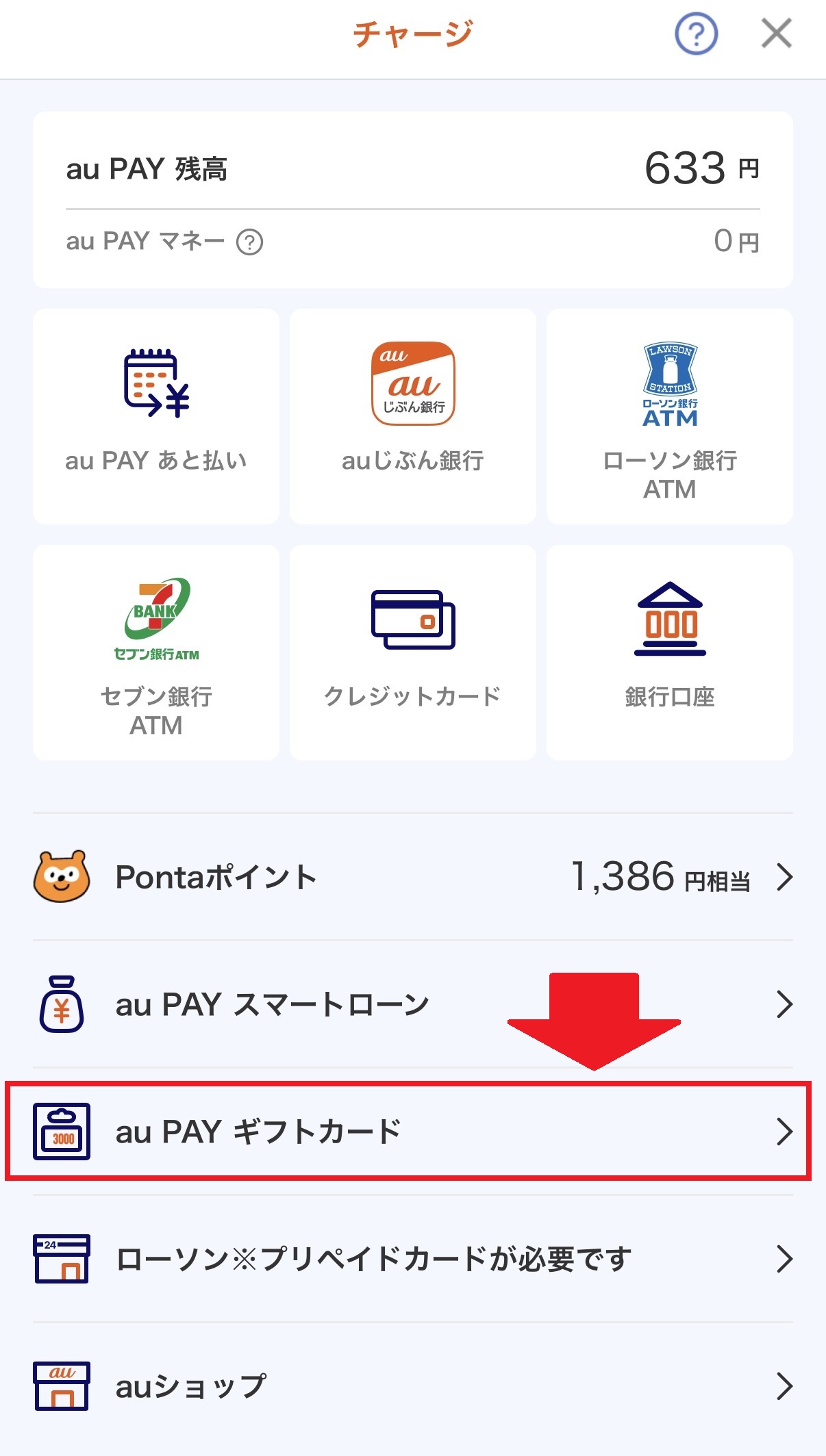The image size is (826, 1456).
Task: Select ローソン銀行 ATM option
Action: coord(669,416)
